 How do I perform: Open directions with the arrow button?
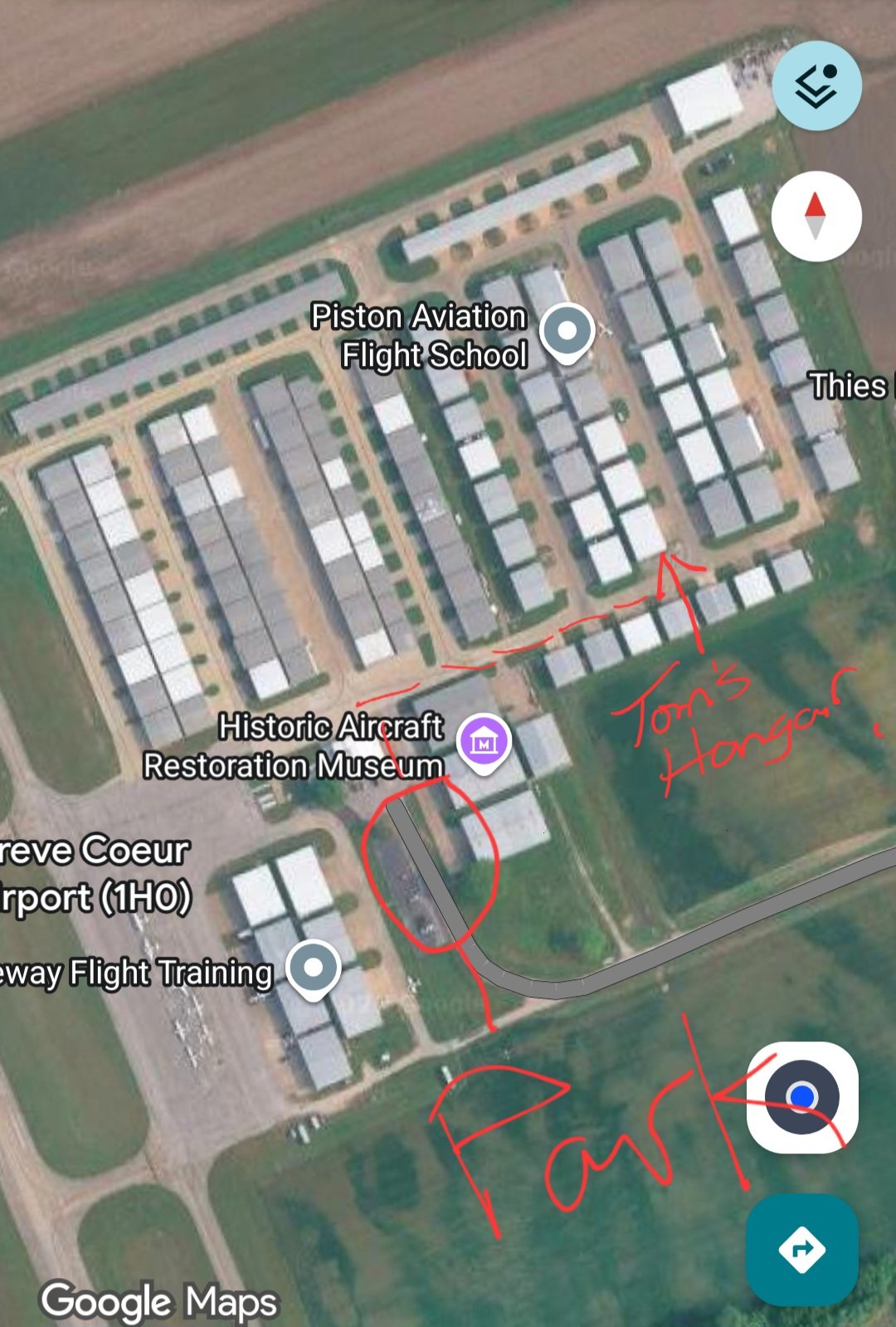[801, 1249]
